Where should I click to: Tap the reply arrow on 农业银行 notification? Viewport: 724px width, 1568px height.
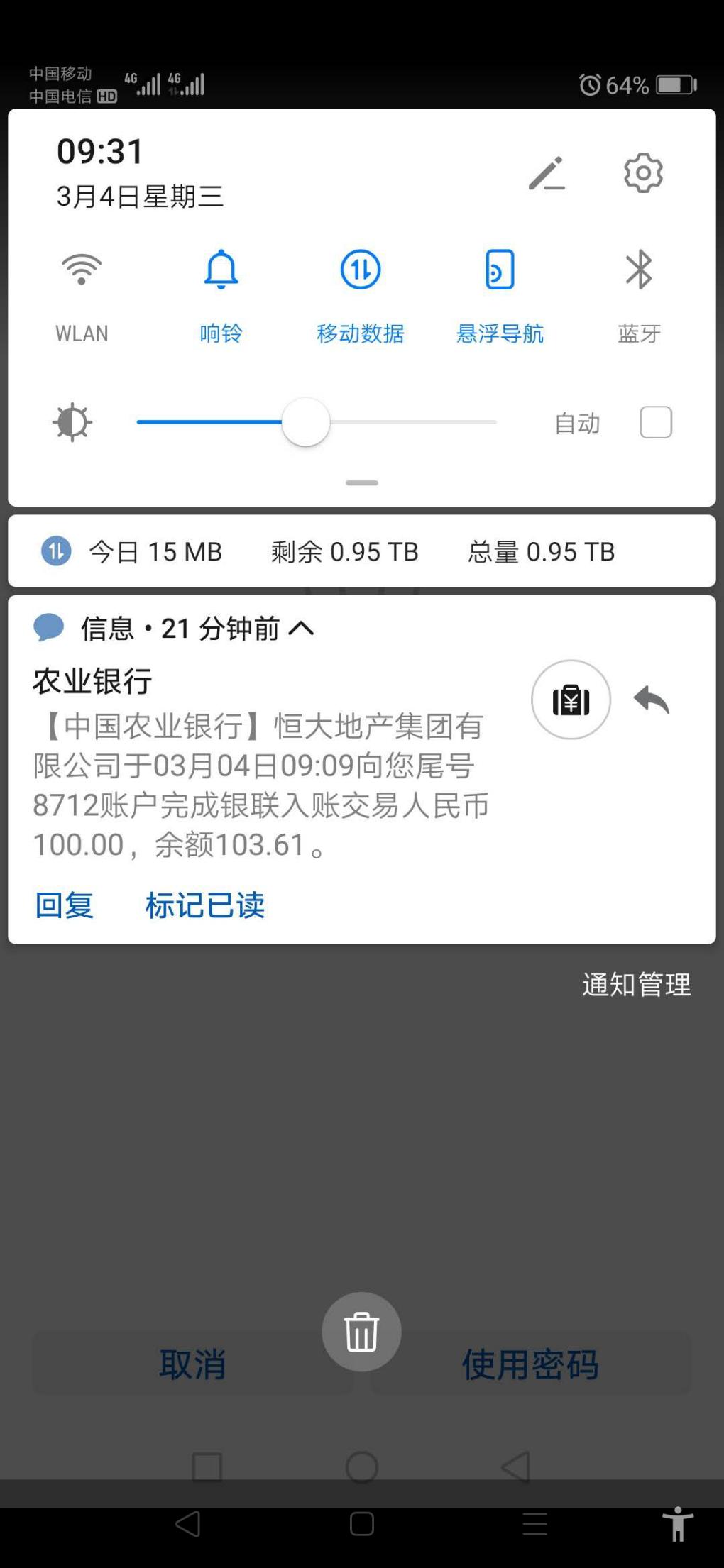click(x=652, y=700)
